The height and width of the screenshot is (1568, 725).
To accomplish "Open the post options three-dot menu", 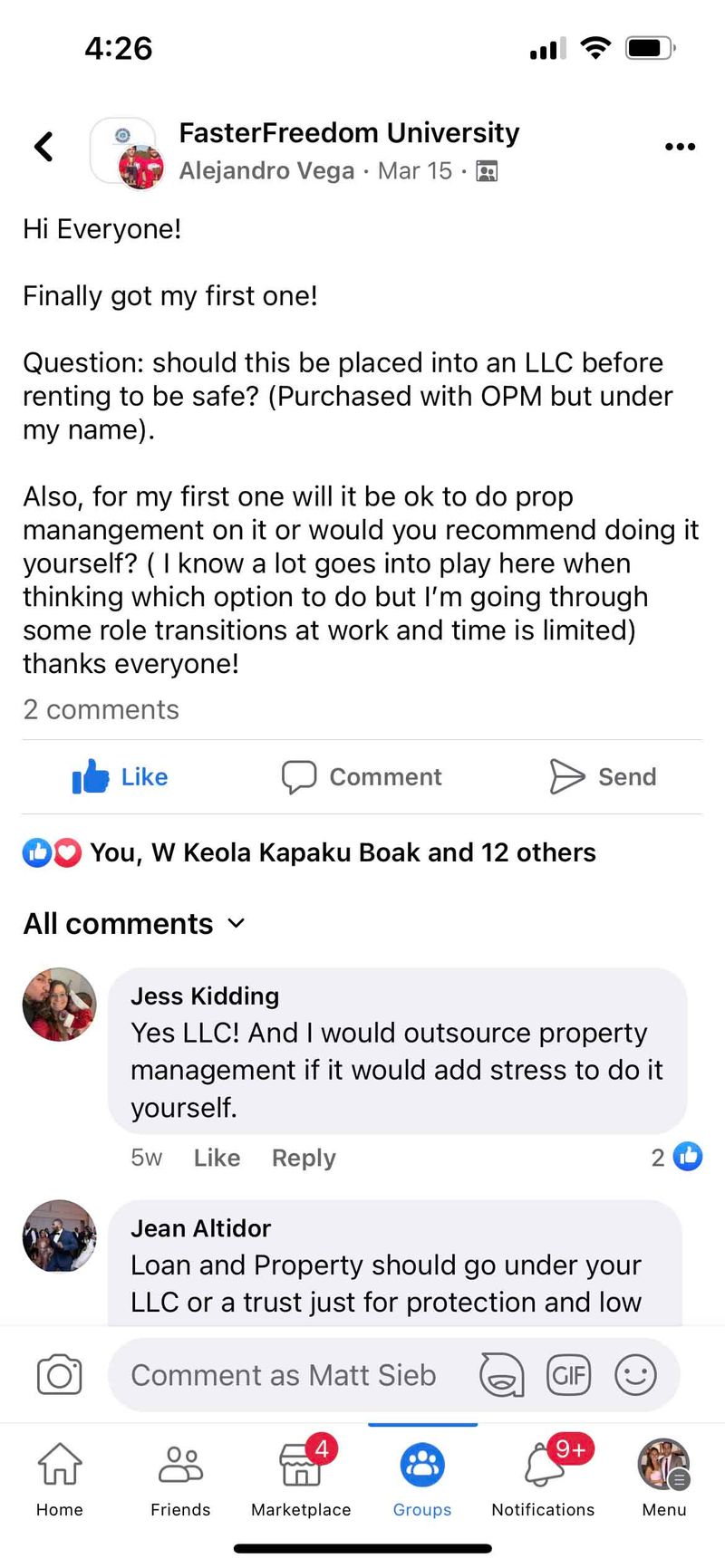I will click(x=680, y=147).
